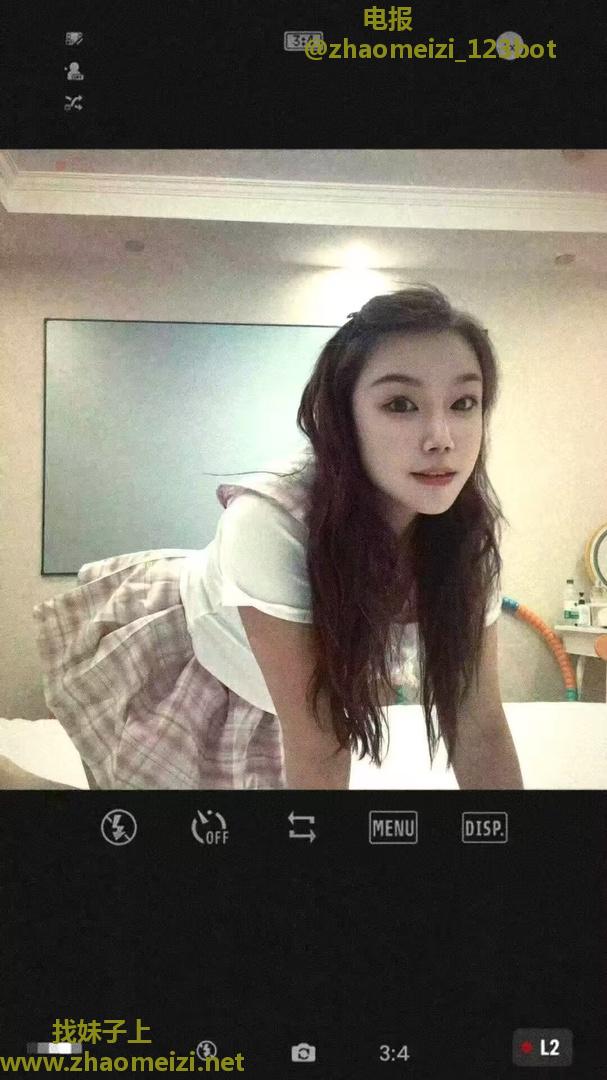The width and height of the screenshot is (607, 1080).
Task: Open the MENU button
Action: tap(393, 827)
